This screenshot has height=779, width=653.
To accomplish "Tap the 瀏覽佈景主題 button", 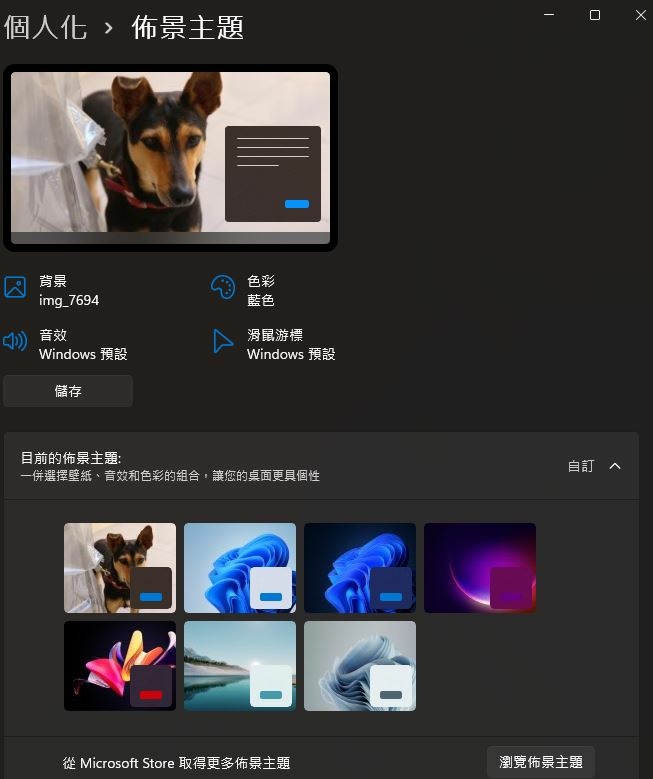I will pos(541,762).
